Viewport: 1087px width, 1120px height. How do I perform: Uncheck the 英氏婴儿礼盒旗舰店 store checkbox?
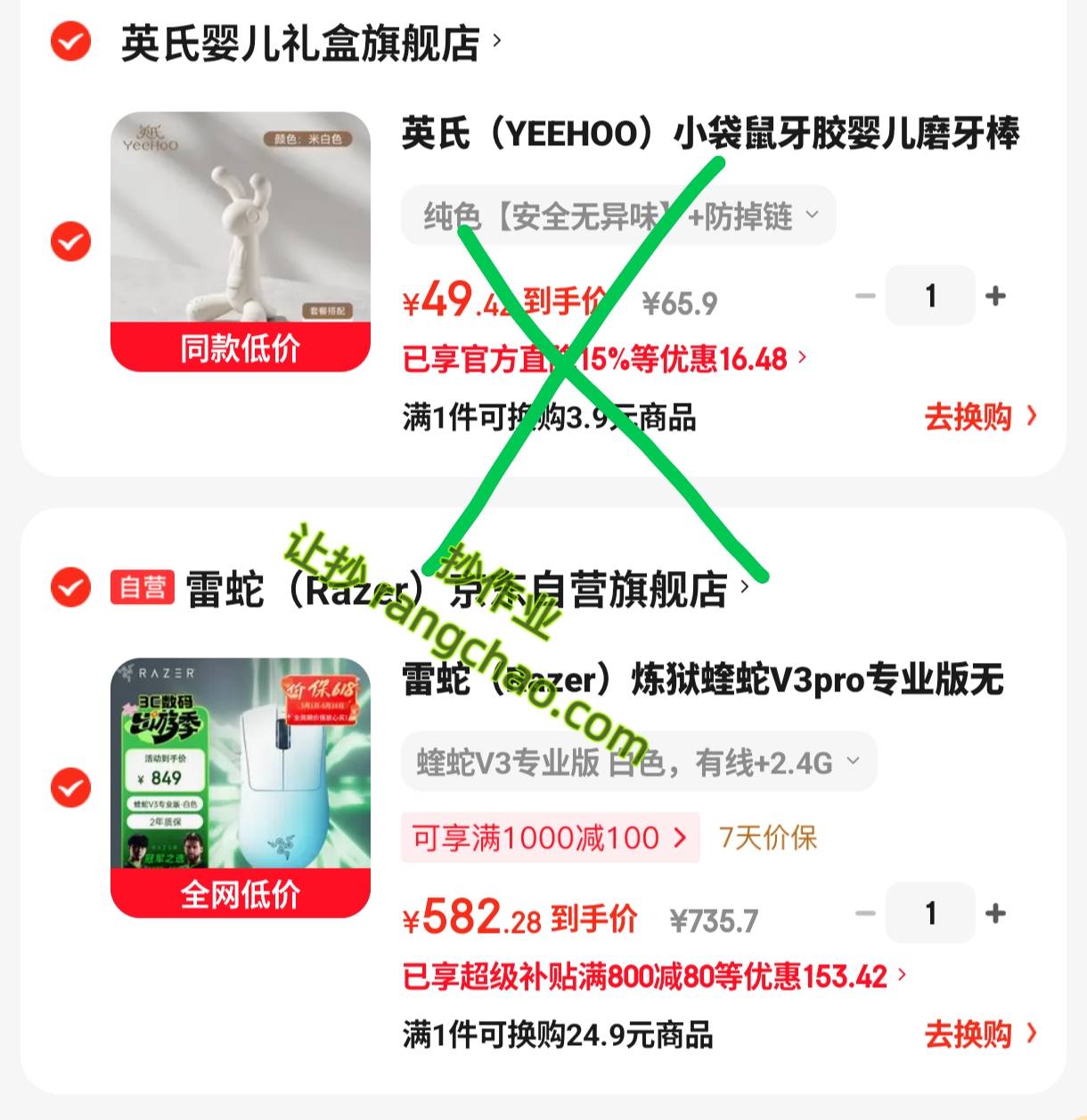point(70,41)
